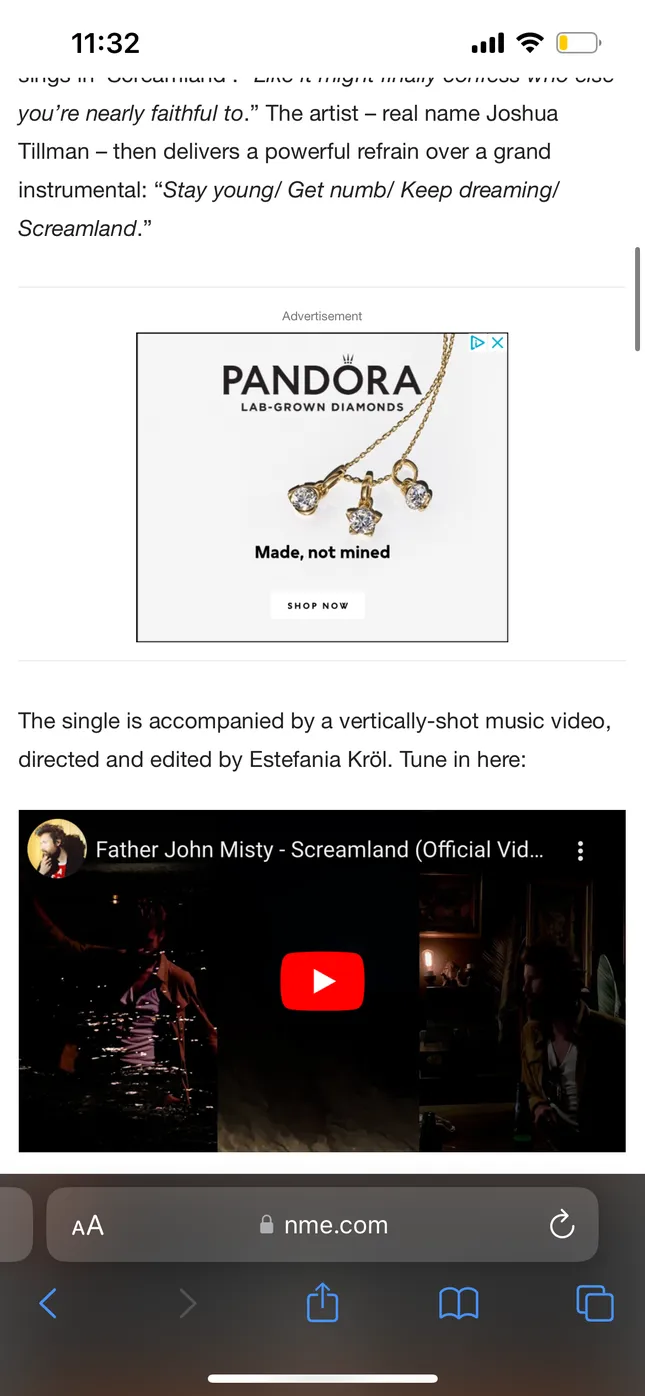Viewport: 645px width, 1396px height.
Task: Play the Screamland YouTube video
Action: 322,981
